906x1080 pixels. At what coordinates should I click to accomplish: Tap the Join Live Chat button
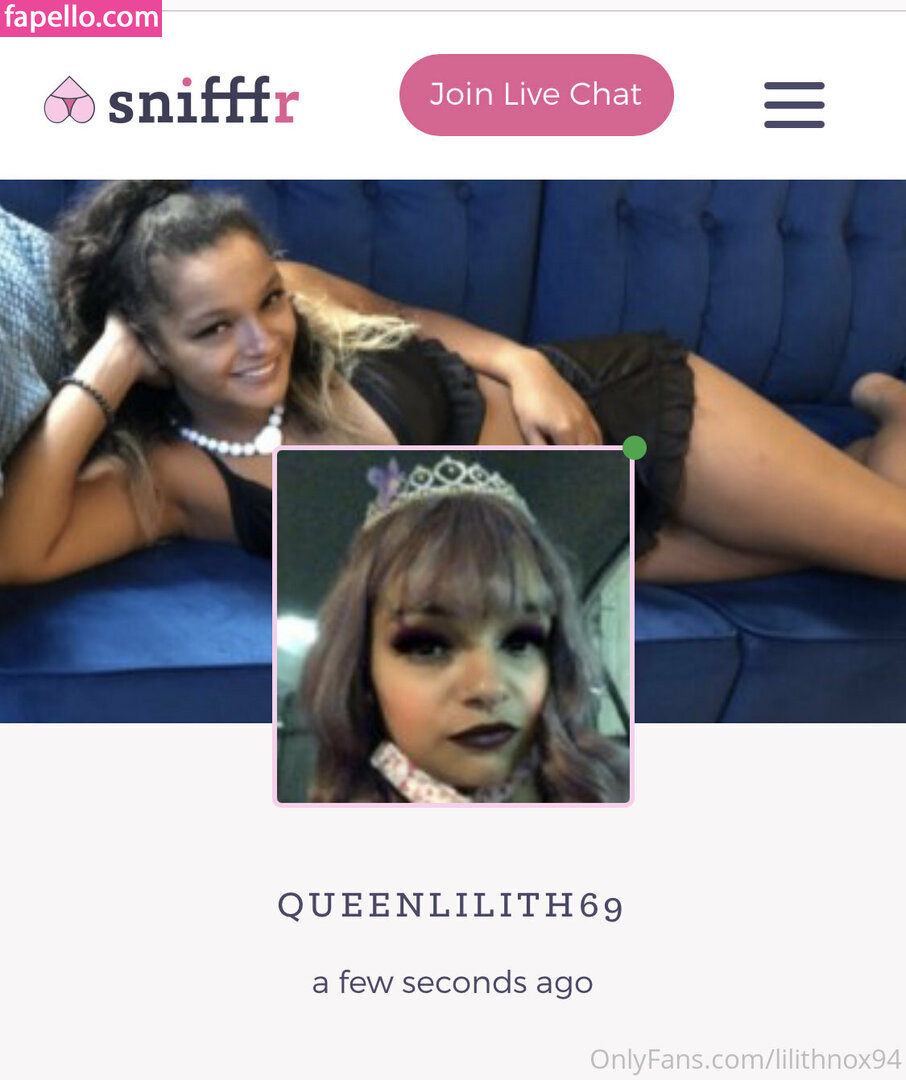(x=536, y=95)
